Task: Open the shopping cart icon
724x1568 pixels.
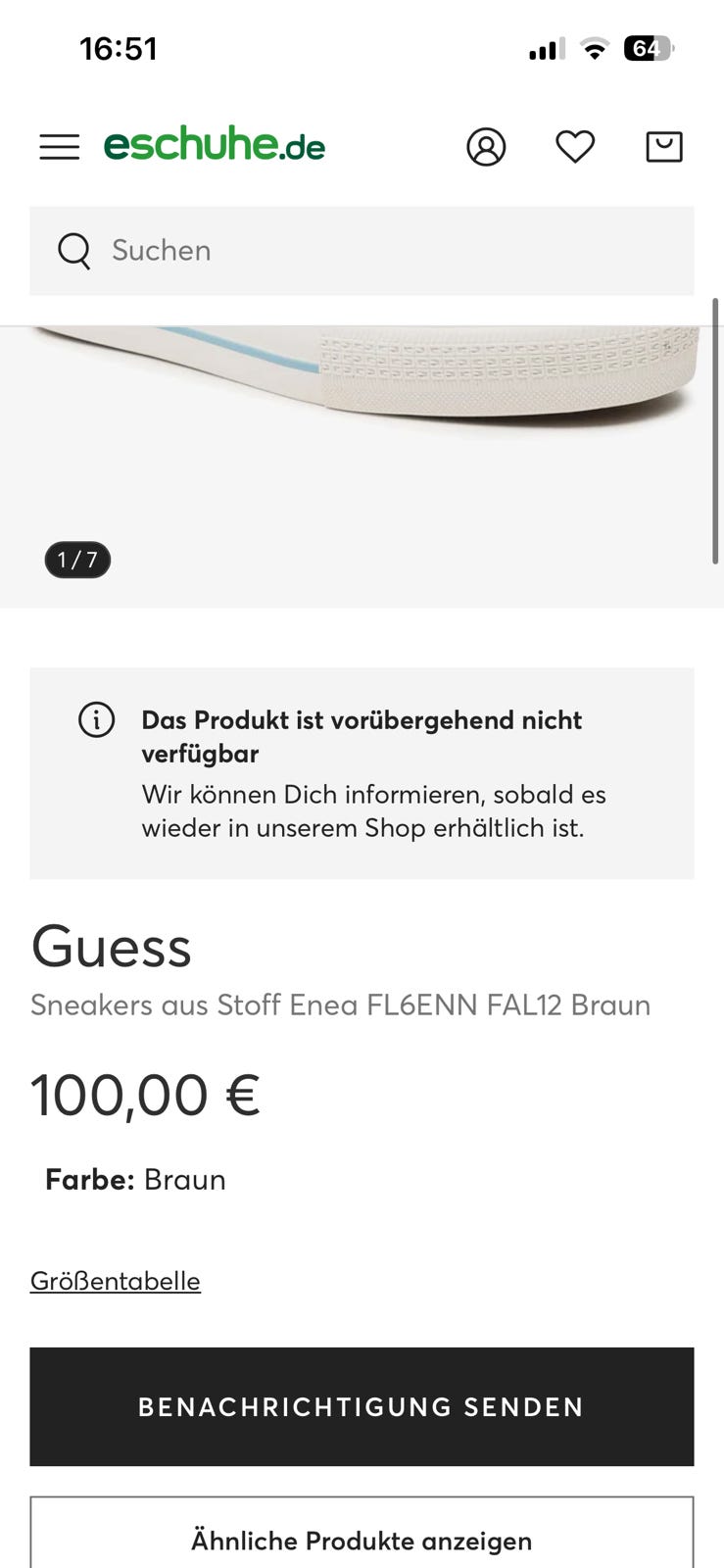Action: click(663, 146)
